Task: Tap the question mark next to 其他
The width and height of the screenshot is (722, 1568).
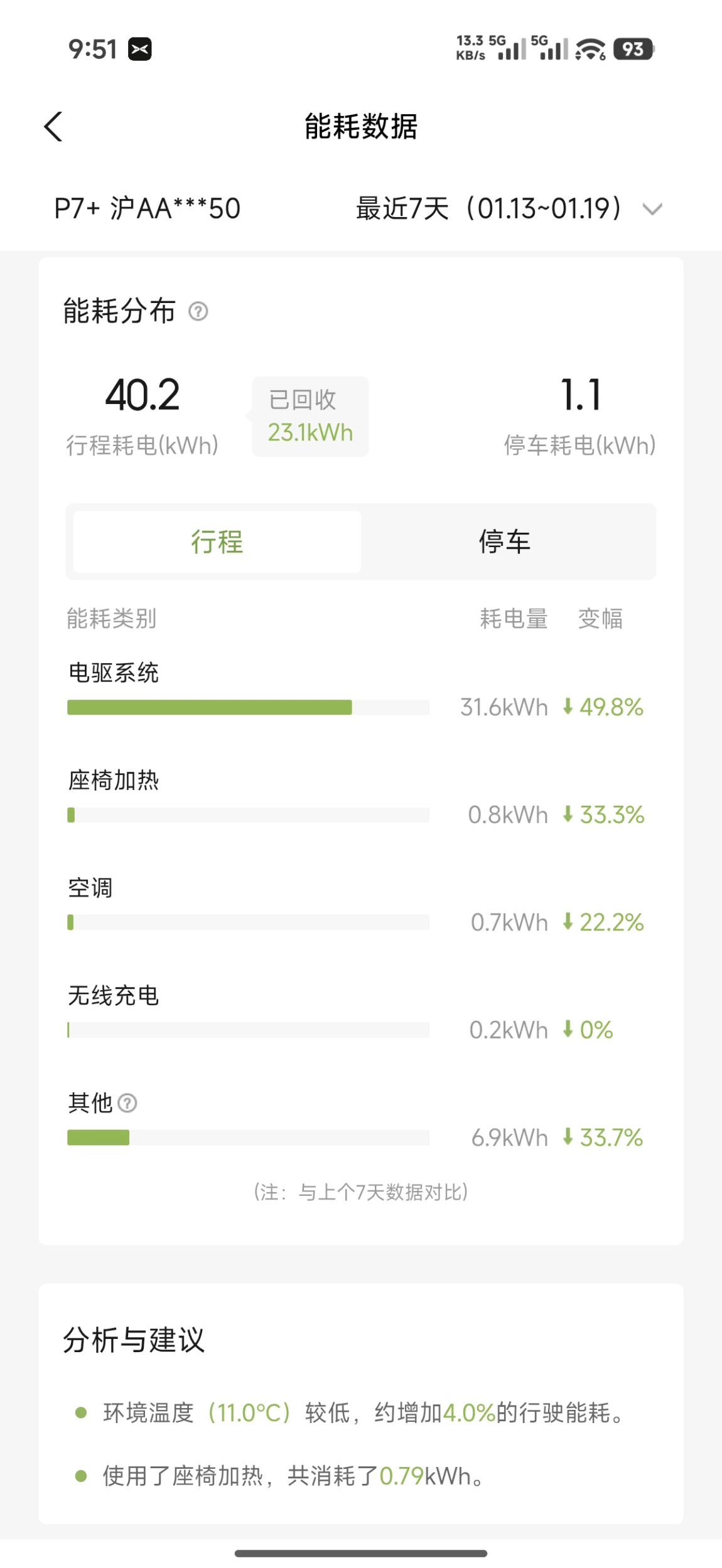Action: click(127, 1102)
